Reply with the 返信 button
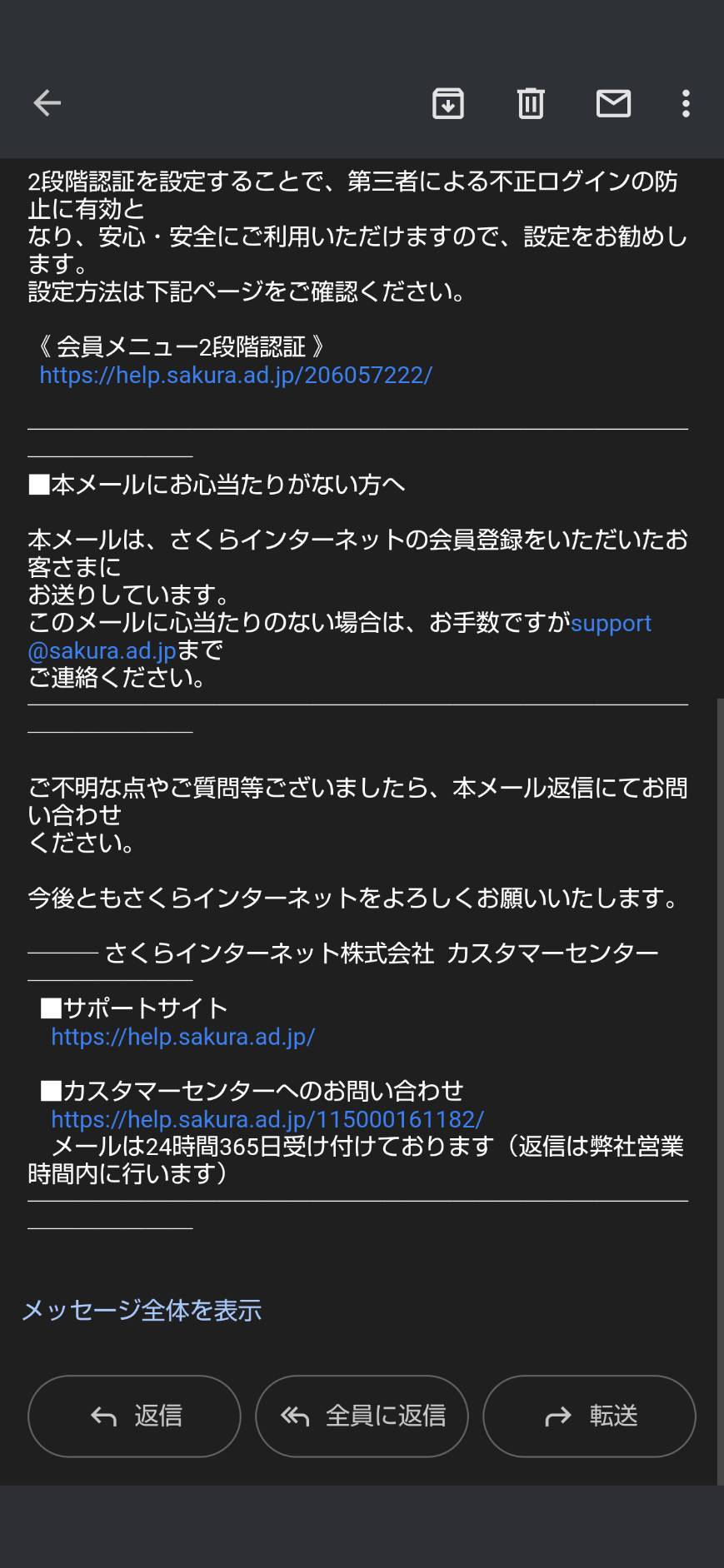 [134, 1416]
